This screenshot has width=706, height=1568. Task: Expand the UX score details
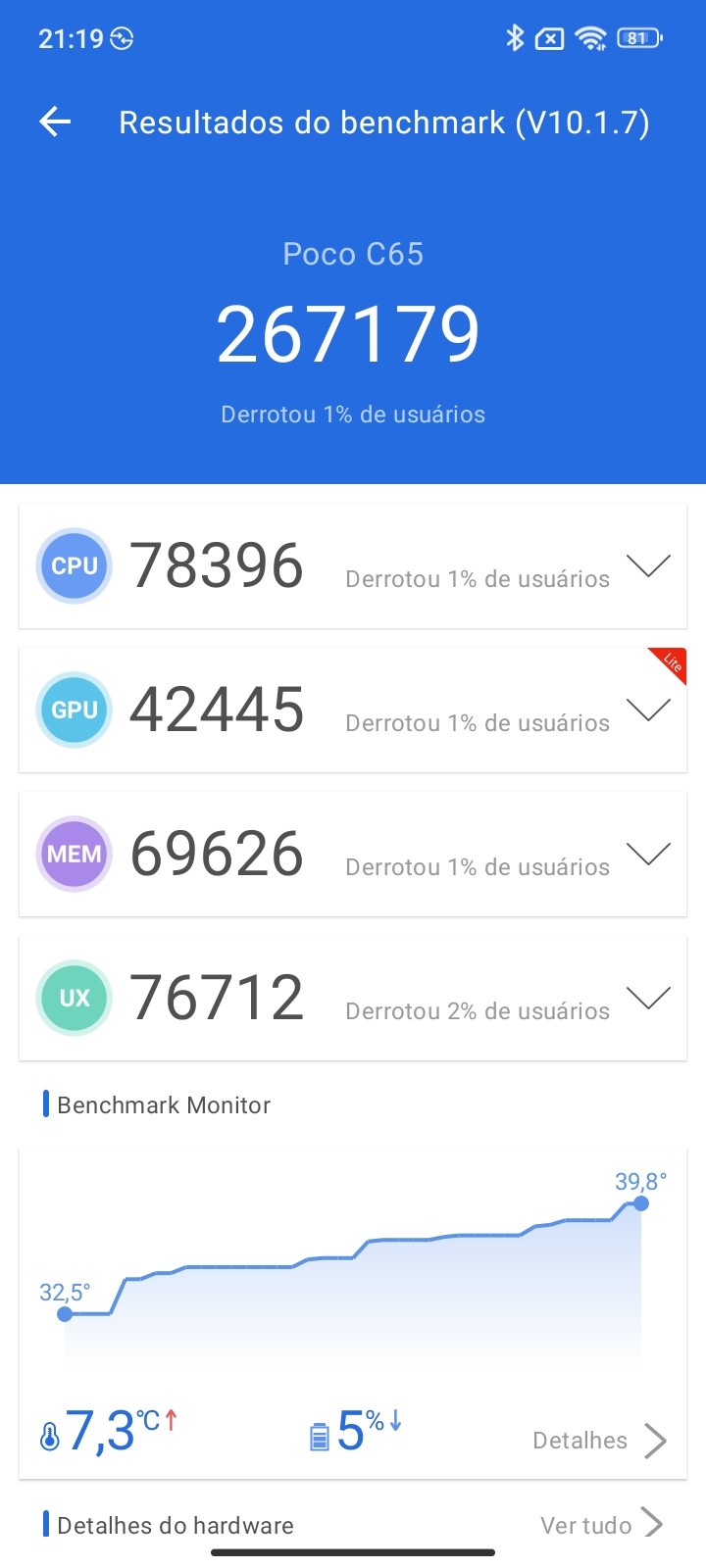[647, 999]
